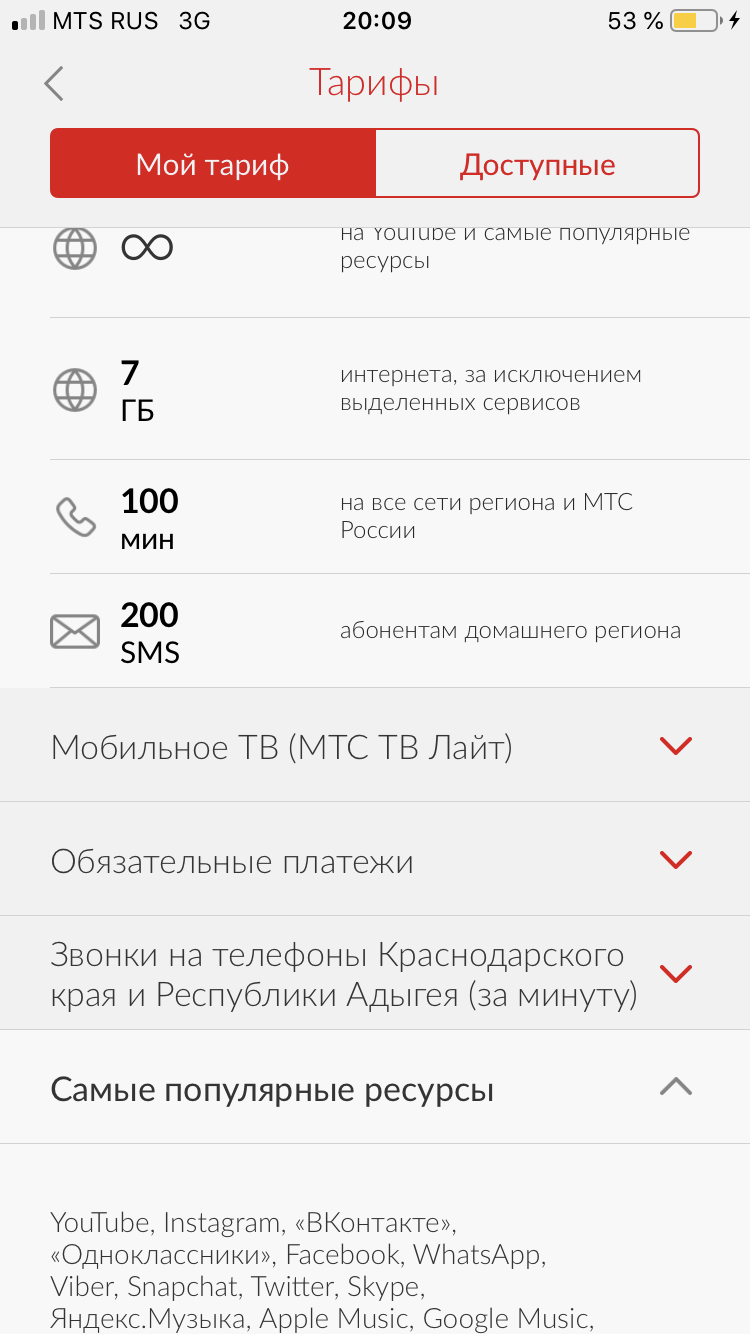The height and width of the screenshot is (1334, 750).
Task: Click the globe icon next to unlimited internet
Action: (x=74, y=248)
